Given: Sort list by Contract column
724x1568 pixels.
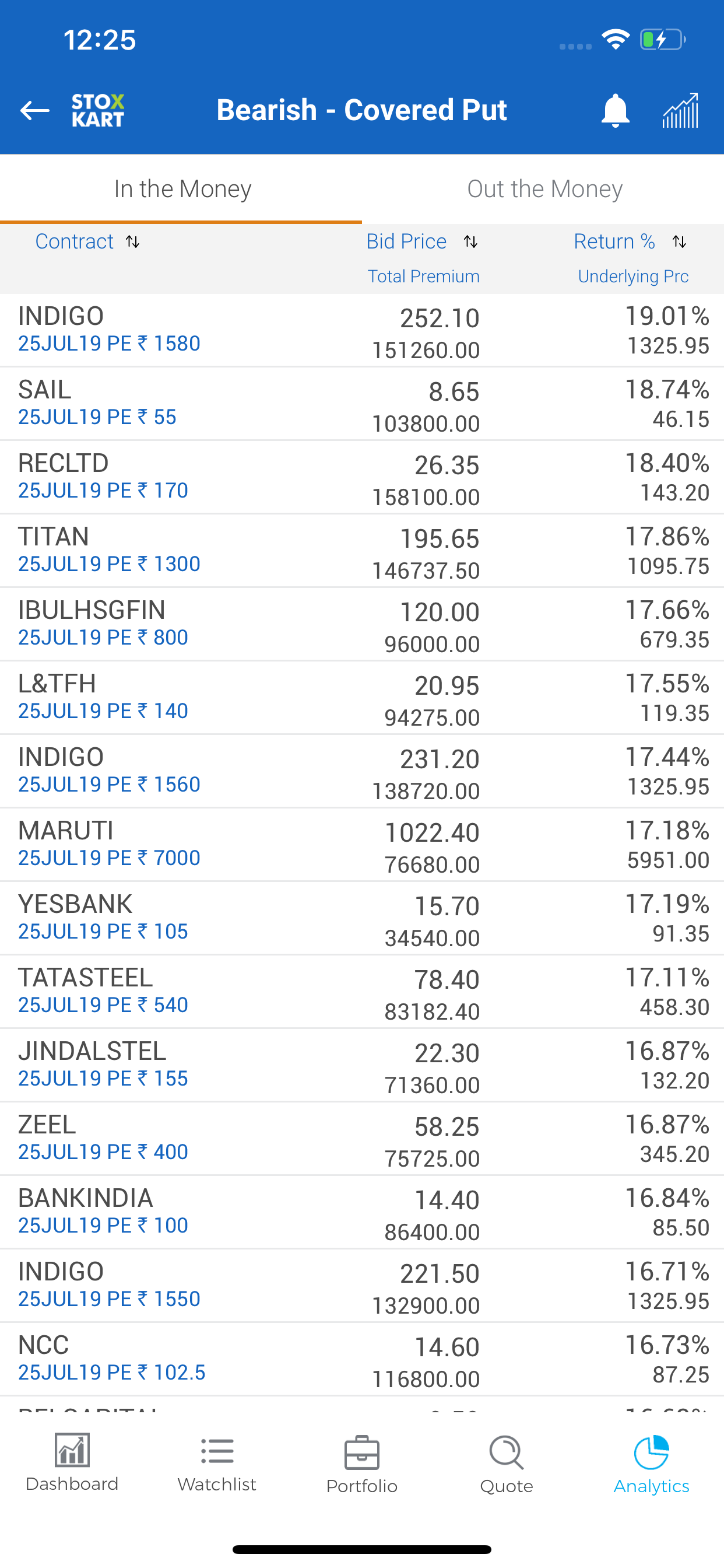Looking at the screenshot, I should click(87, 242).
